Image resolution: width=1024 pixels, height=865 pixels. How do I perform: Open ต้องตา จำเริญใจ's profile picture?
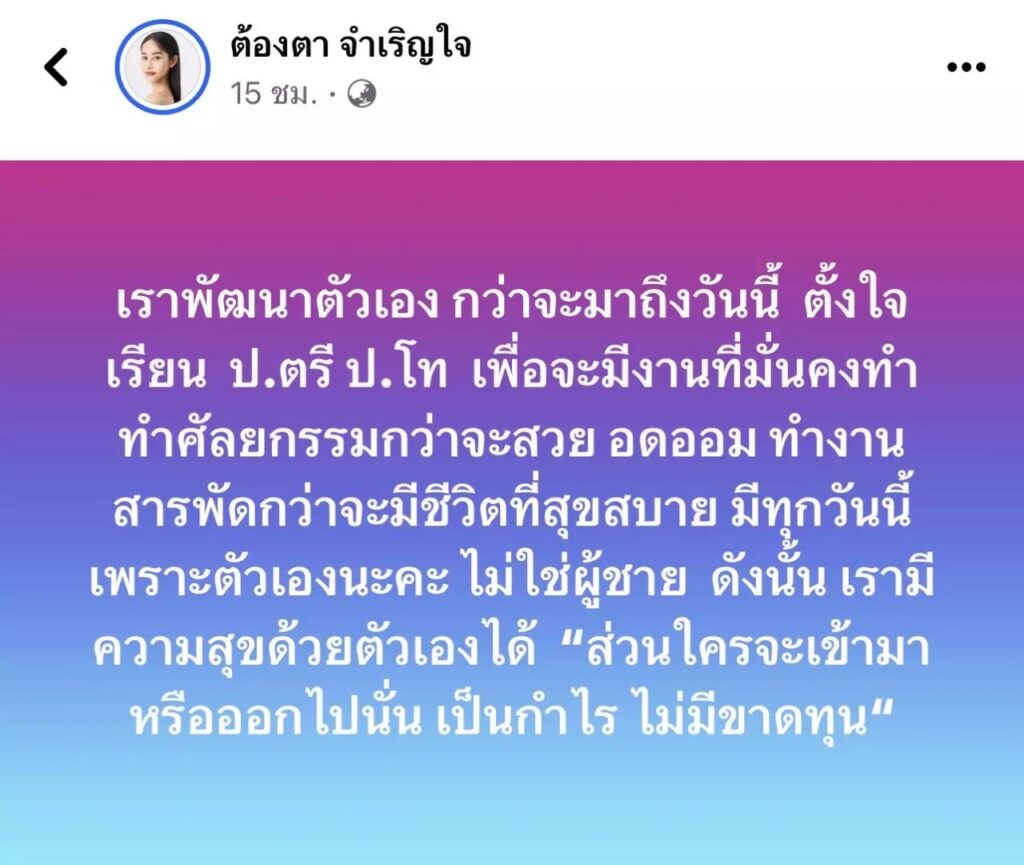point(162,67)
